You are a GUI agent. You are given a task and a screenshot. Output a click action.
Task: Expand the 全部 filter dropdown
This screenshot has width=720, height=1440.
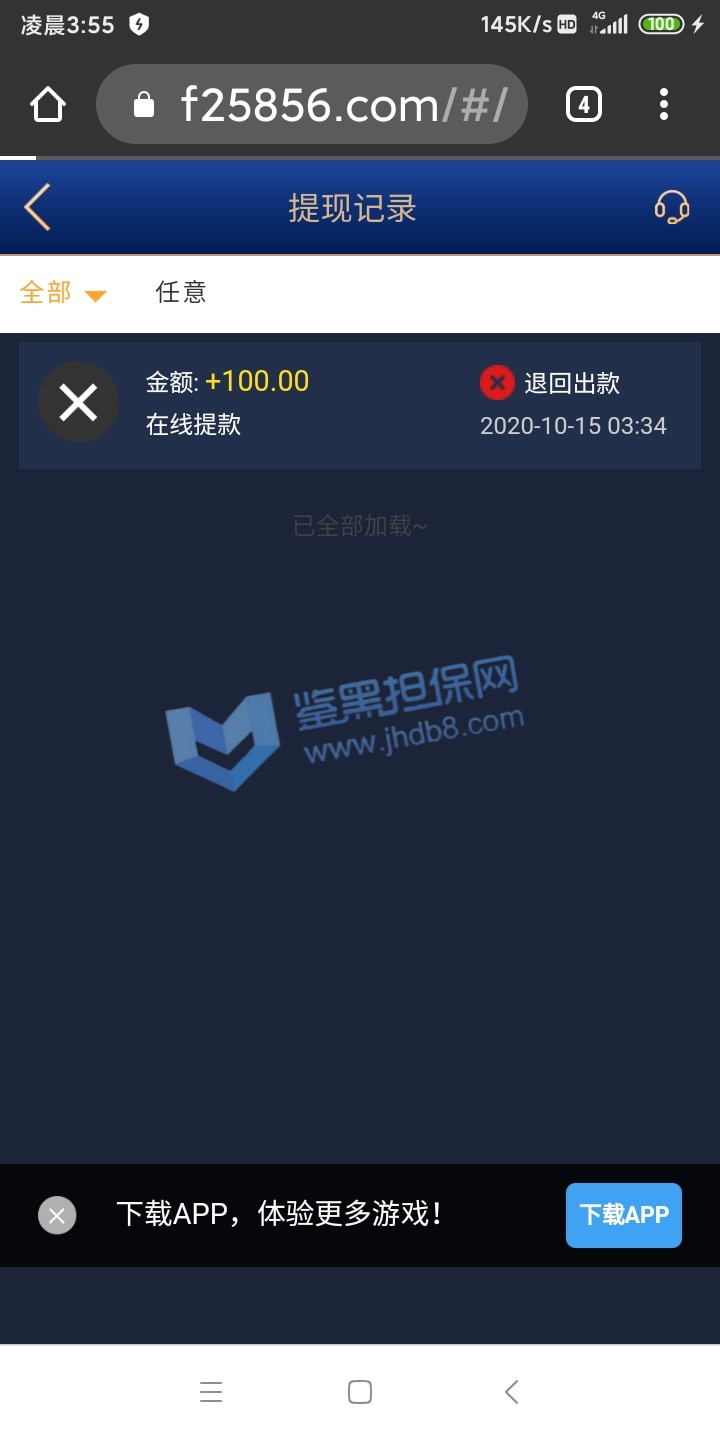pos(62,293)
